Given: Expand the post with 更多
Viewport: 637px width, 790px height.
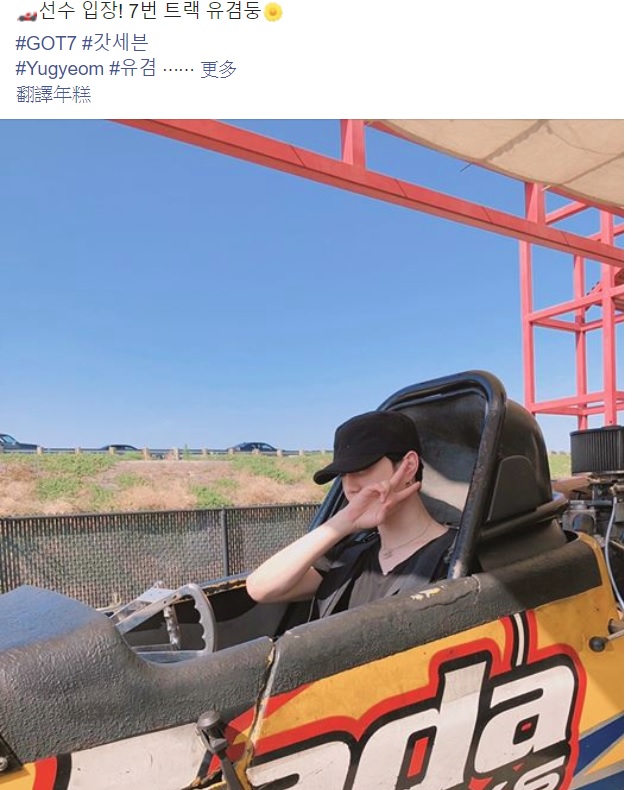Looking at the screenshot, I should click(218, 69).
